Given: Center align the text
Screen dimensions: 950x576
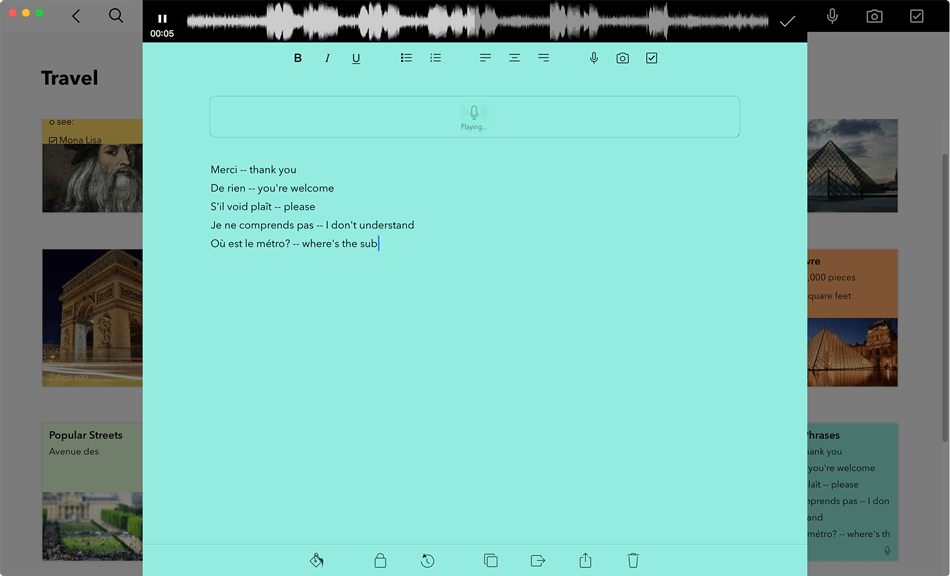Looking at the screenshot, I should click(514, 58).
